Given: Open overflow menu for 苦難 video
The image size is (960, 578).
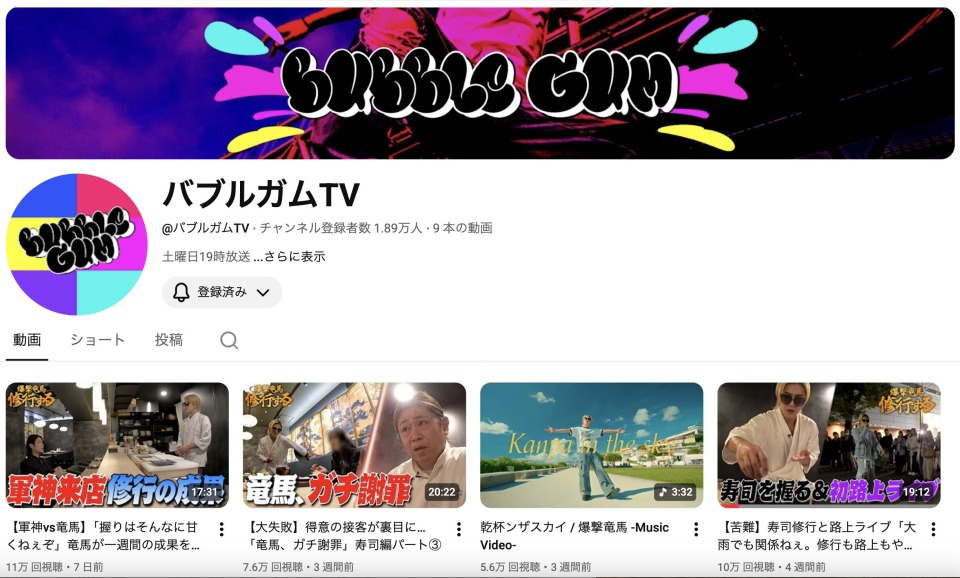Looking at the screenshot, I should (933, 529).
